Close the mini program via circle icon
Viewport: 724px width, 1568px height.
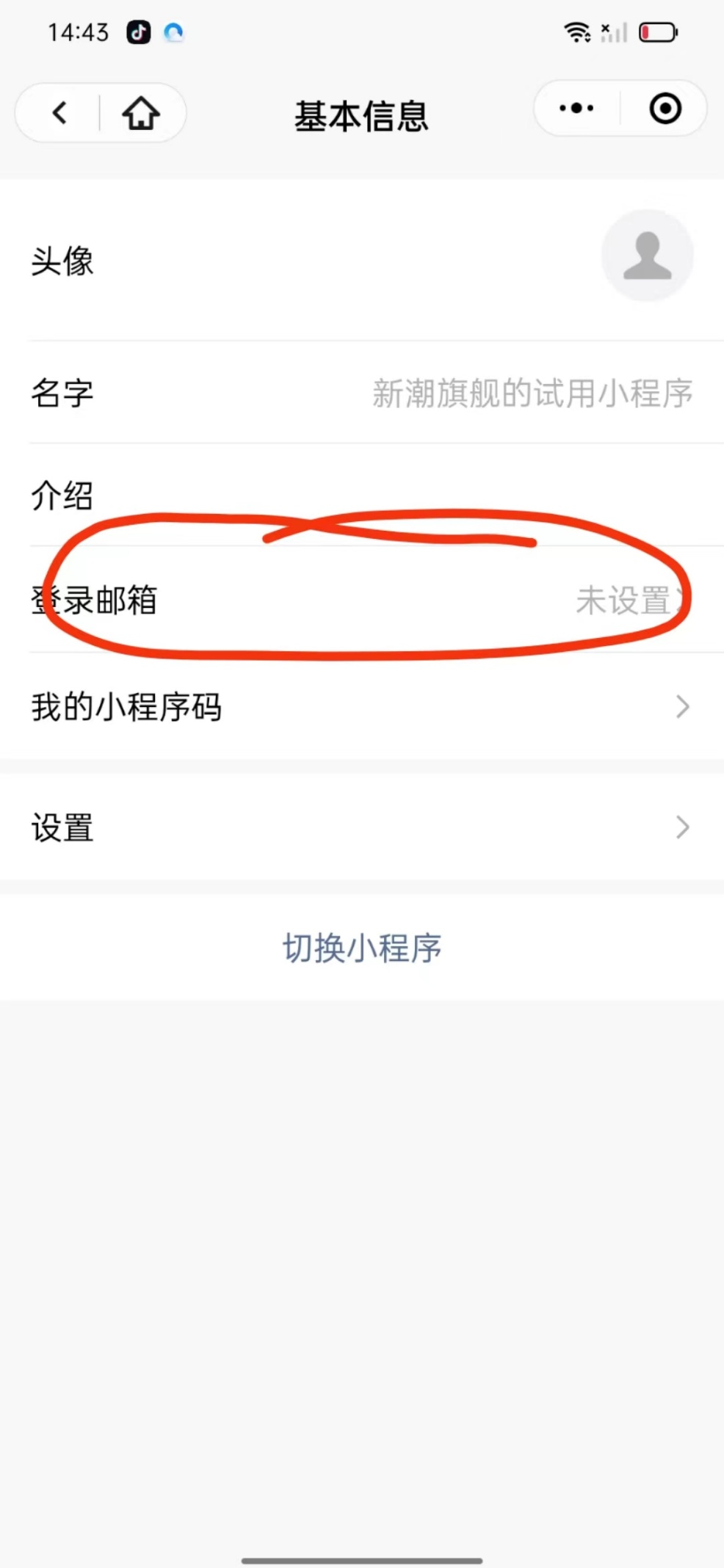(x=665, y=109)
